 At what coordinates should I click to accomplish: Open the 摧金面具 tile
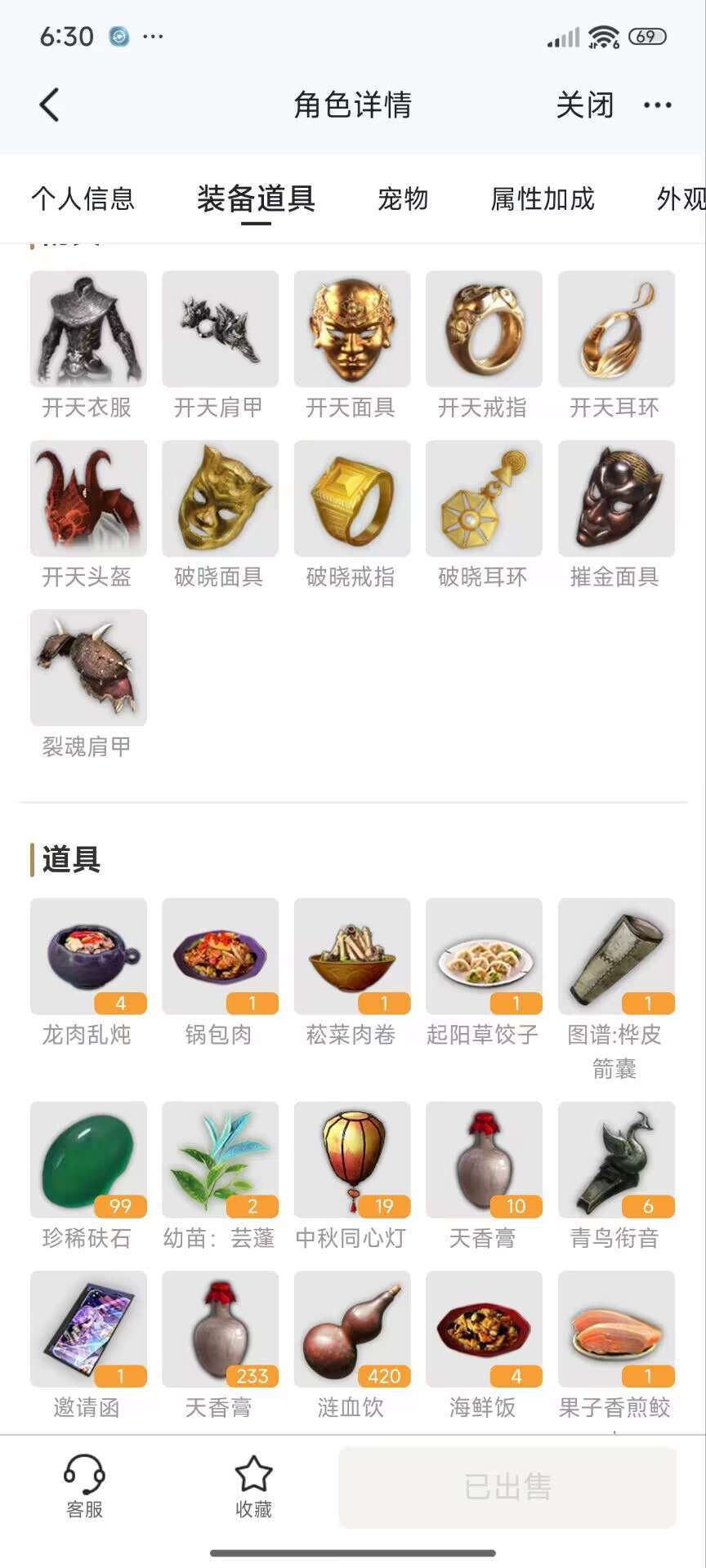(616, 499)
